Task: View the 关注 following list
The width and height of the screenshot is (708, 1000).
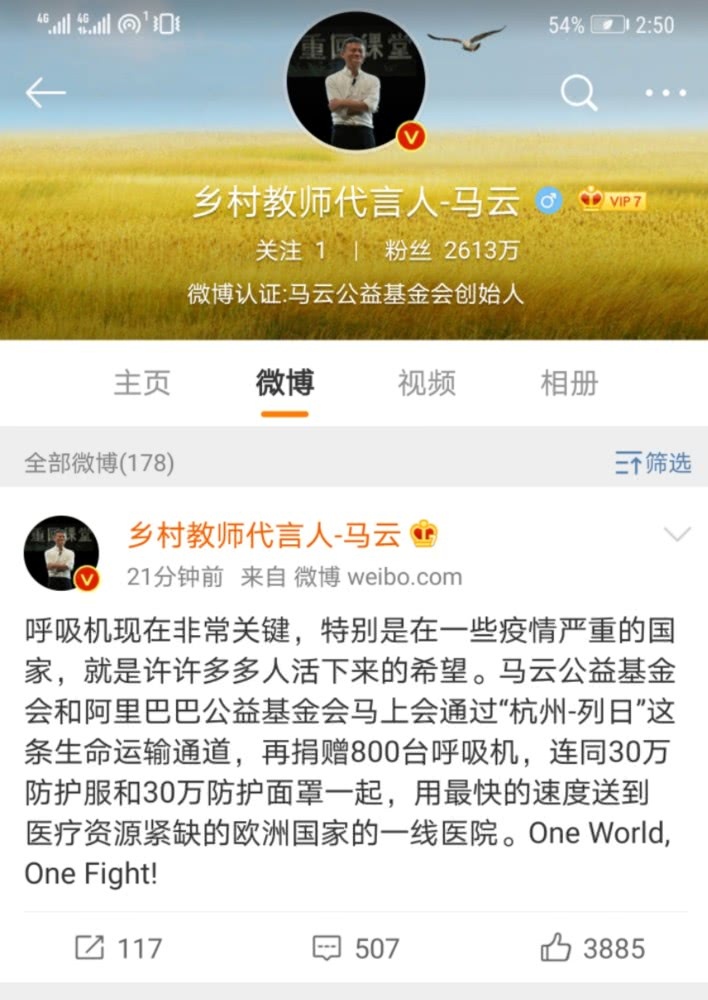Action: (290, 250)
